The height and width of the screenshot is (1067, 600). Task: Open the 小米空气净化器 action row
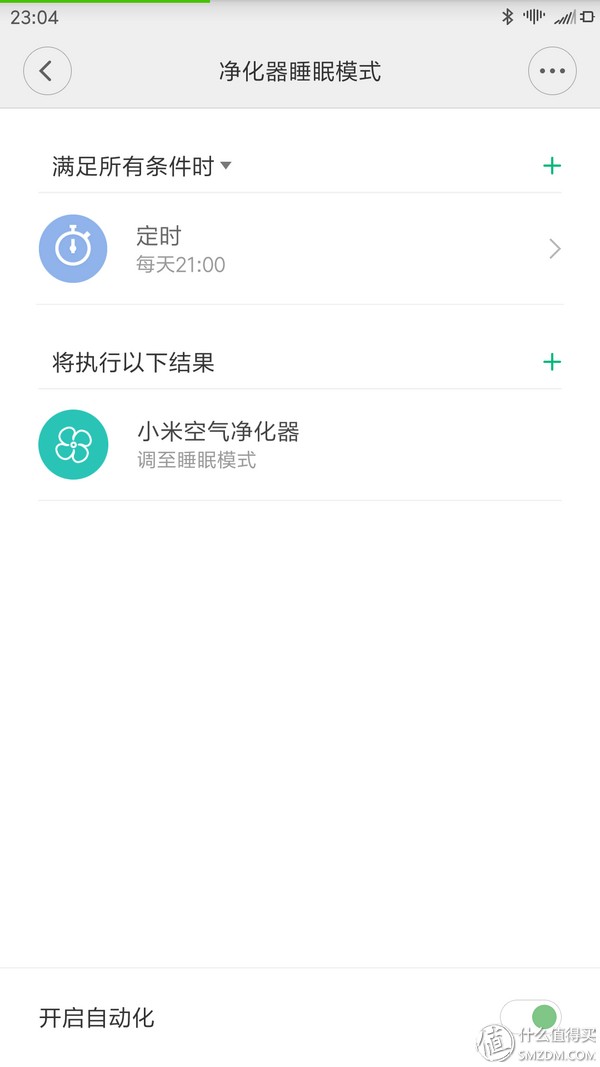pyautogui.click(x=300, y=444)
